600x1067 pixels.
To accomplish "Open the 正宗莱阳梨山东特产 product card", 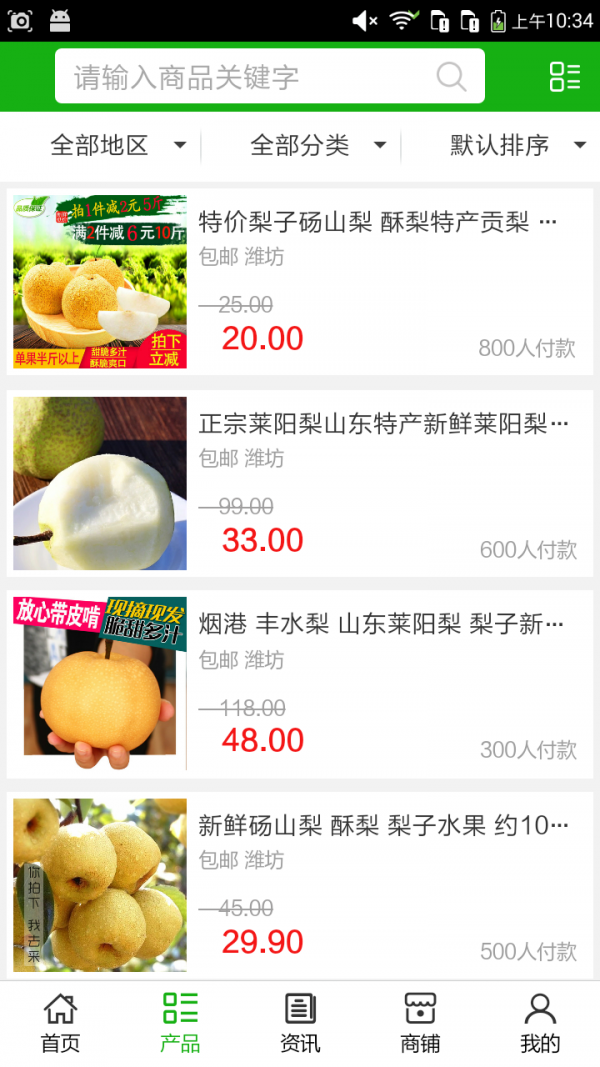I will (300, 483).
